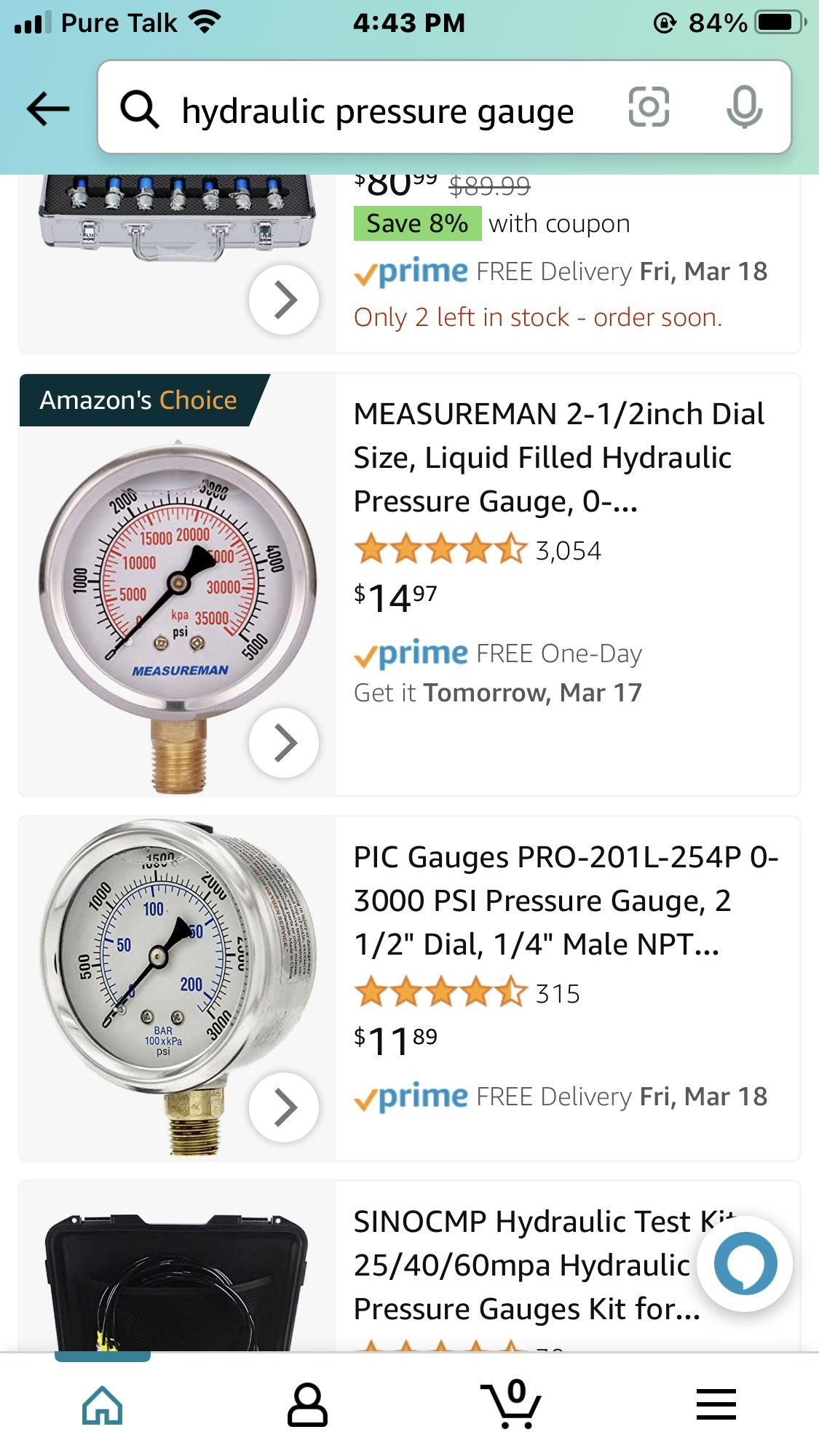819x1456 pixels.
Task: View ratings for MEASUREMAN gauge
Action: [477, 550]
